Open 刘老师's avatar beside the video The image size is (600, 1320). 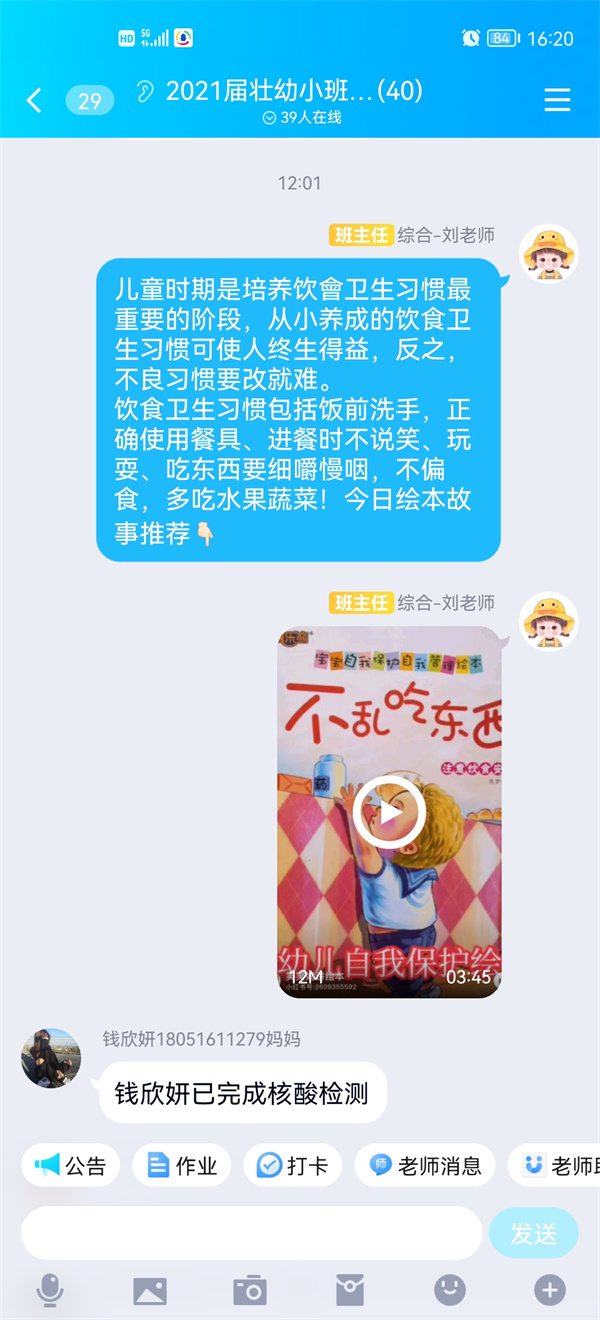pos(549,621)
